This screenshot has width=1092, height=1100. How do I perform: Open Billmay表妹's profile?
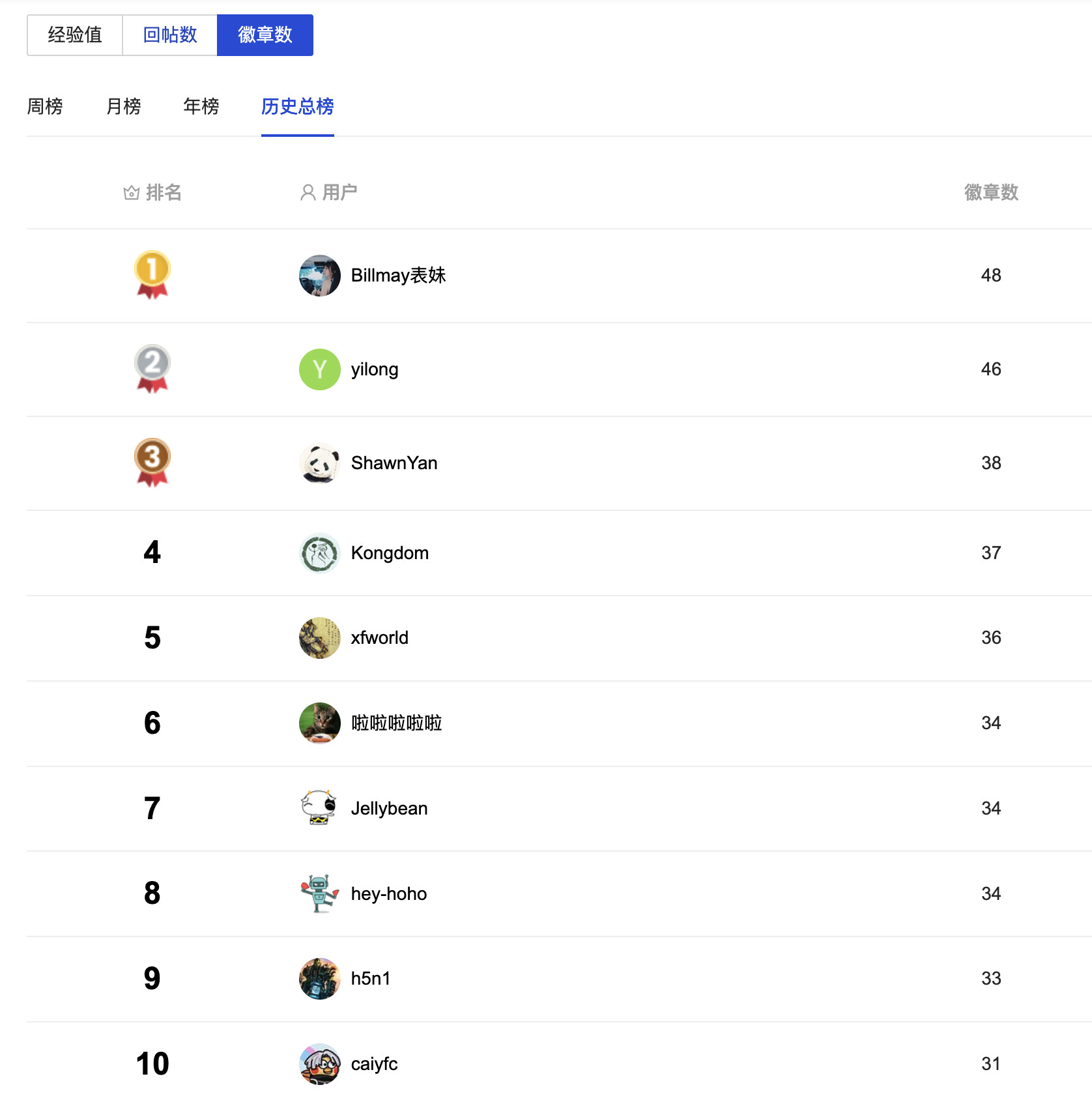tap(397, 276)
